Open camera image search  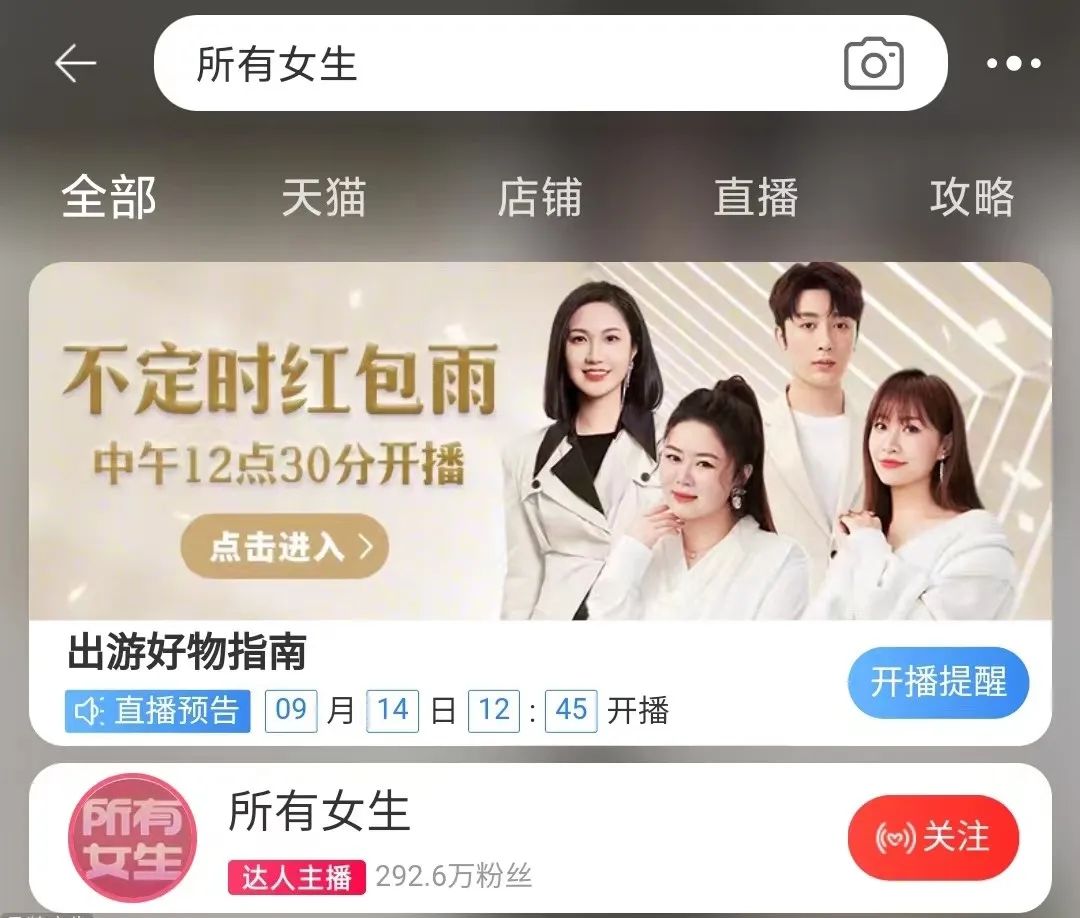(873, 64)
